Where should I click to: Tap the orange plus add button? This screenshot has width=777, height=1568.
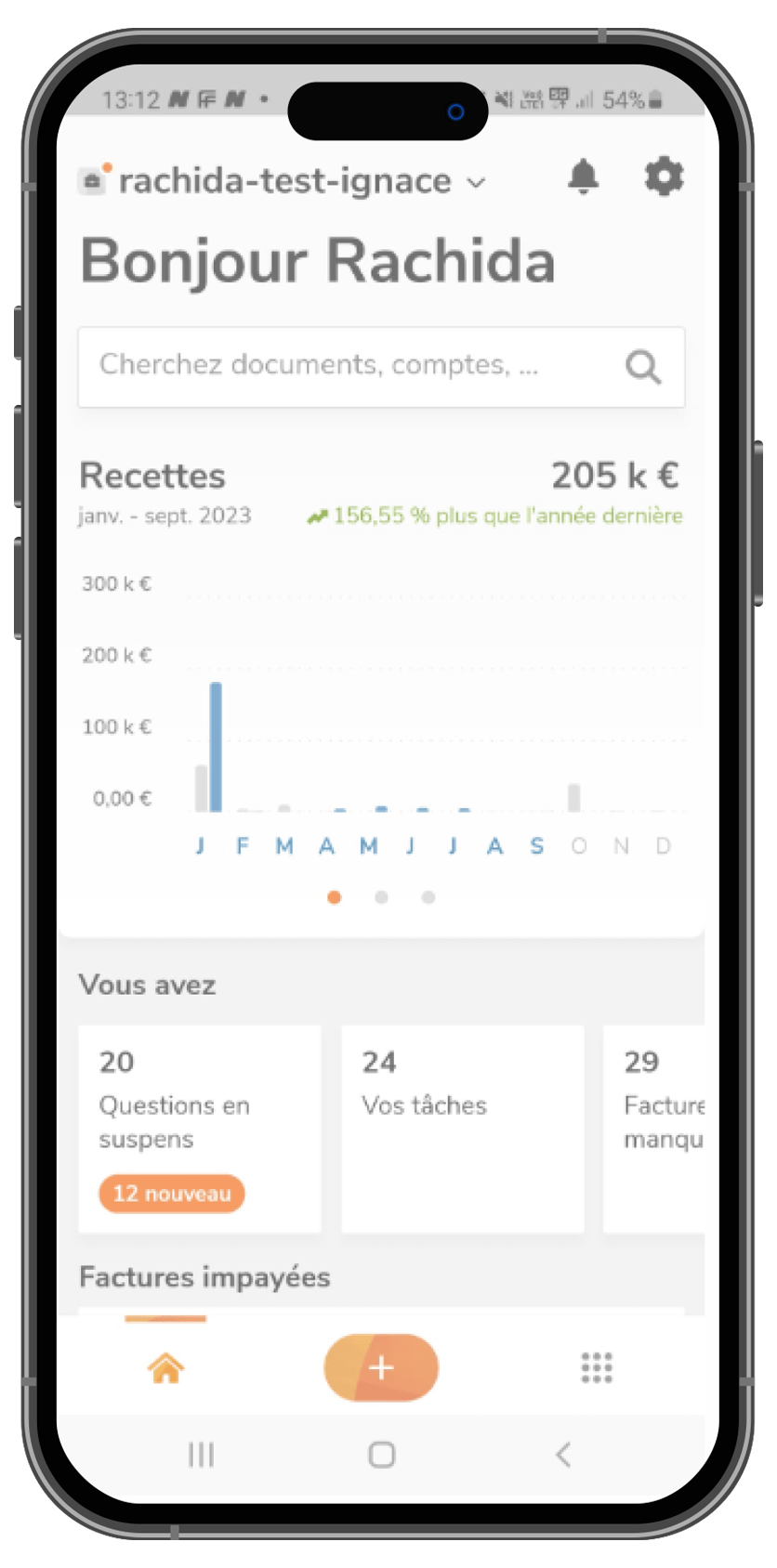[x=381, y=1367]
